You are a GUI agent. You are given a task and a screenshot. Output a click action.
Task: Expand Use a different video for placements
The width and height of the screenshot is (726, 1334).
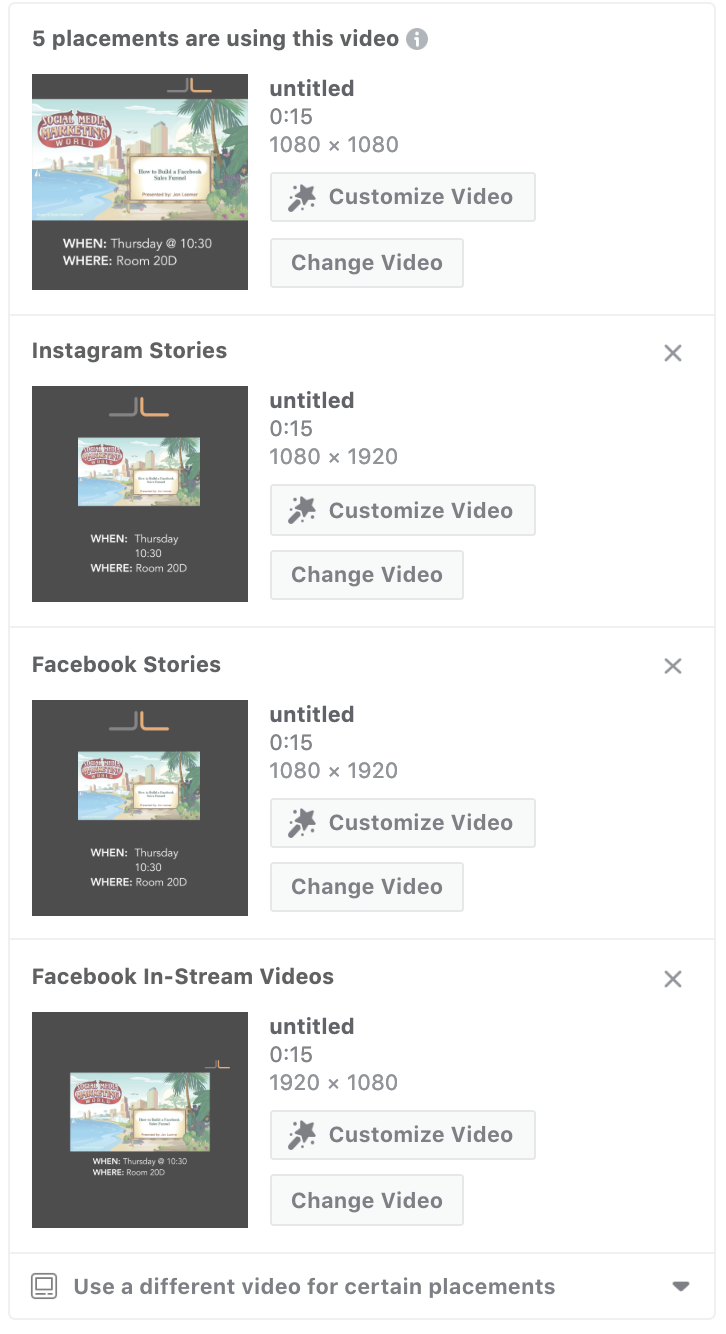pos(363,1286)
